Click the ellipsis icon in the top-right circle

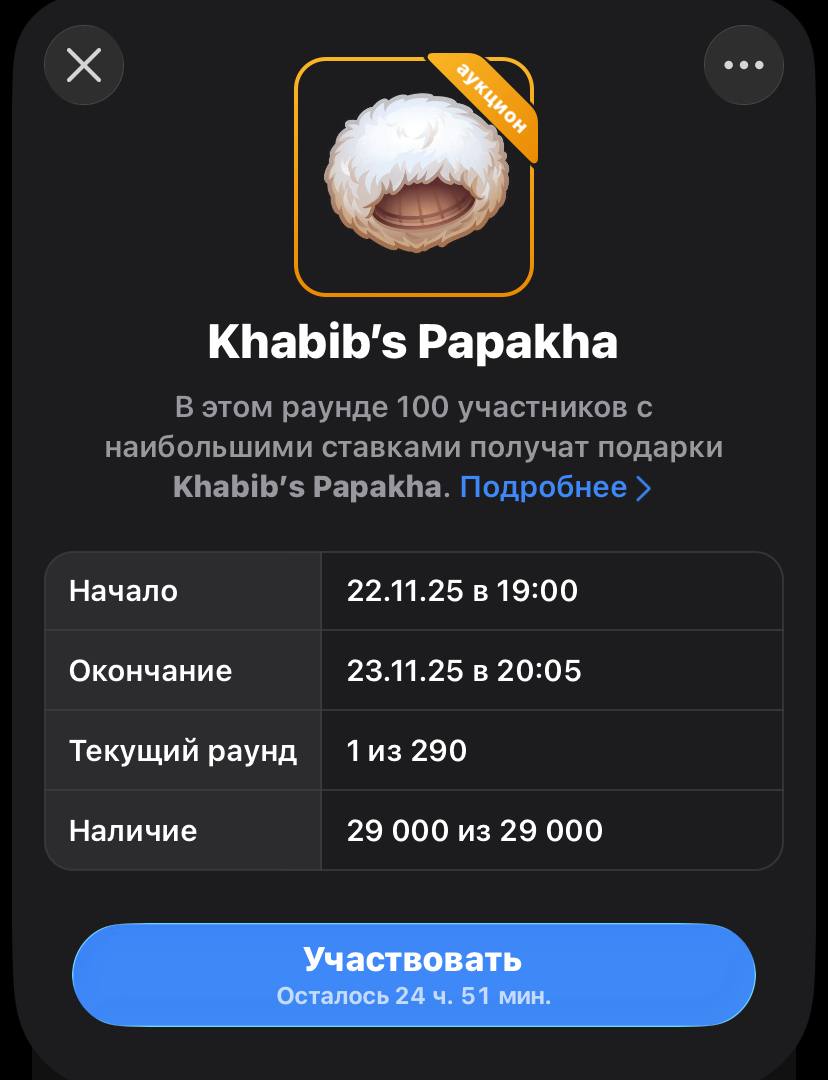click(x=743, y=64)
